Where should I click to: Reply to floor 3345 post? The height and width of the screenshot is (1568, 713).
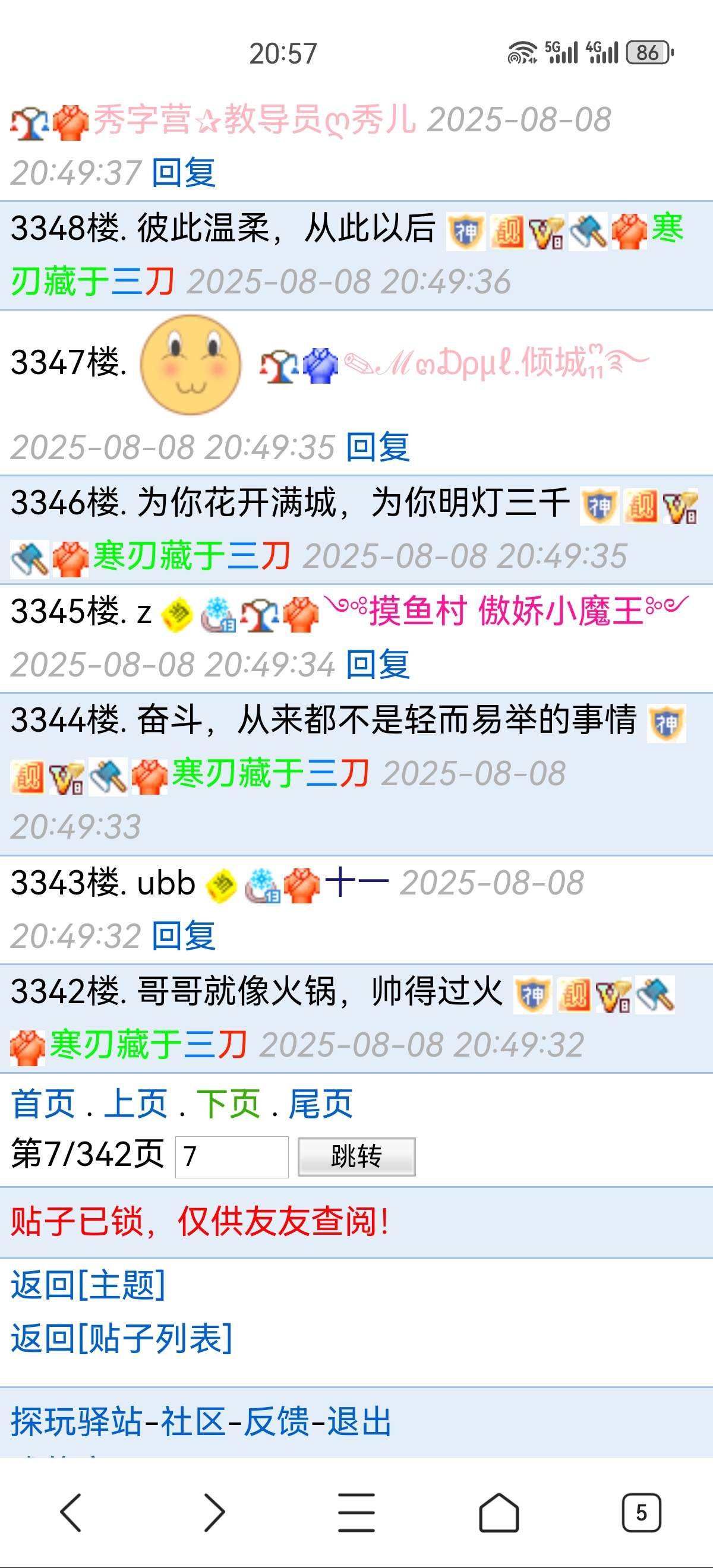377,664
